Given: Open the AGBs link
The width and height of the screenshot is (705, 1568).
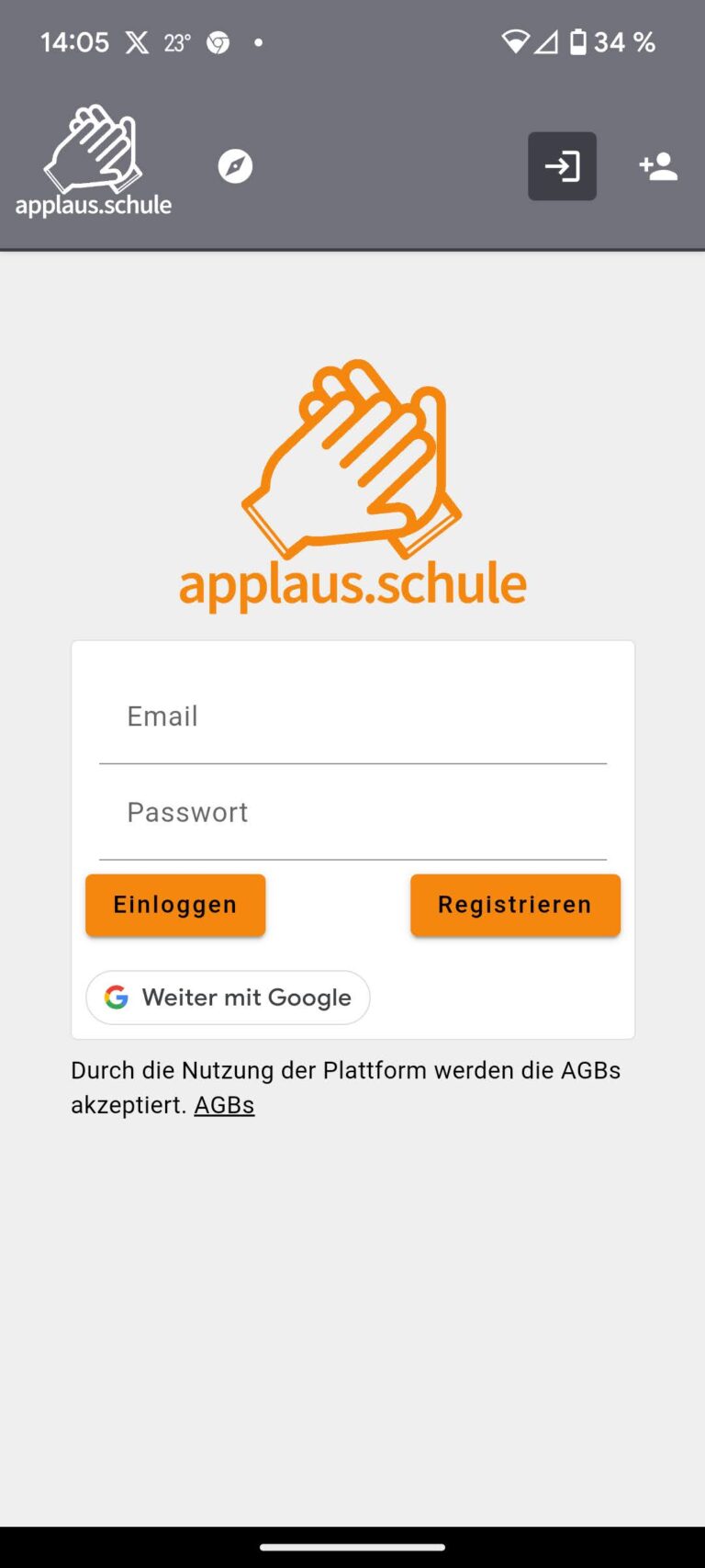Looking at the screenshot, I should coord(224,1105).
